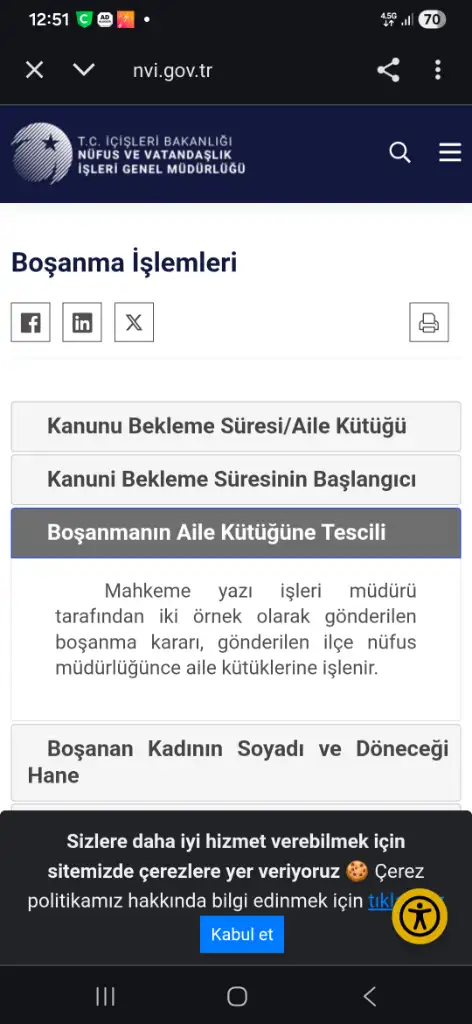This screenshot has height=1024, width=472.
Task: Close the browser tab with the X
Action: click(x=34, y=70)
